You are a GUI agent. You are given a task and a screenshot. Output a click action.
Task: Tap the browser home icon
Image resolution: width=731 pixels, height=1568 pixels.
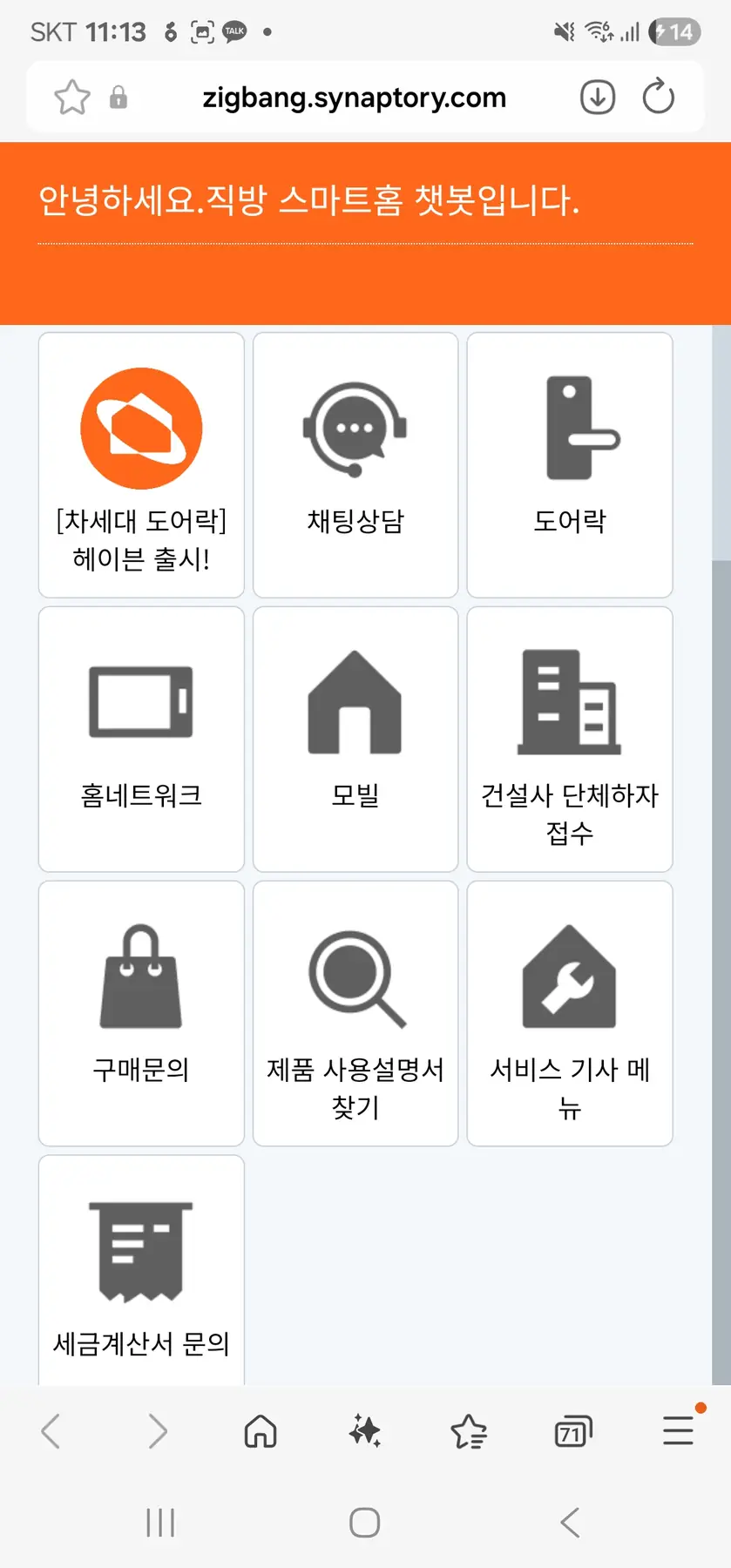[x=260, y=1429]
